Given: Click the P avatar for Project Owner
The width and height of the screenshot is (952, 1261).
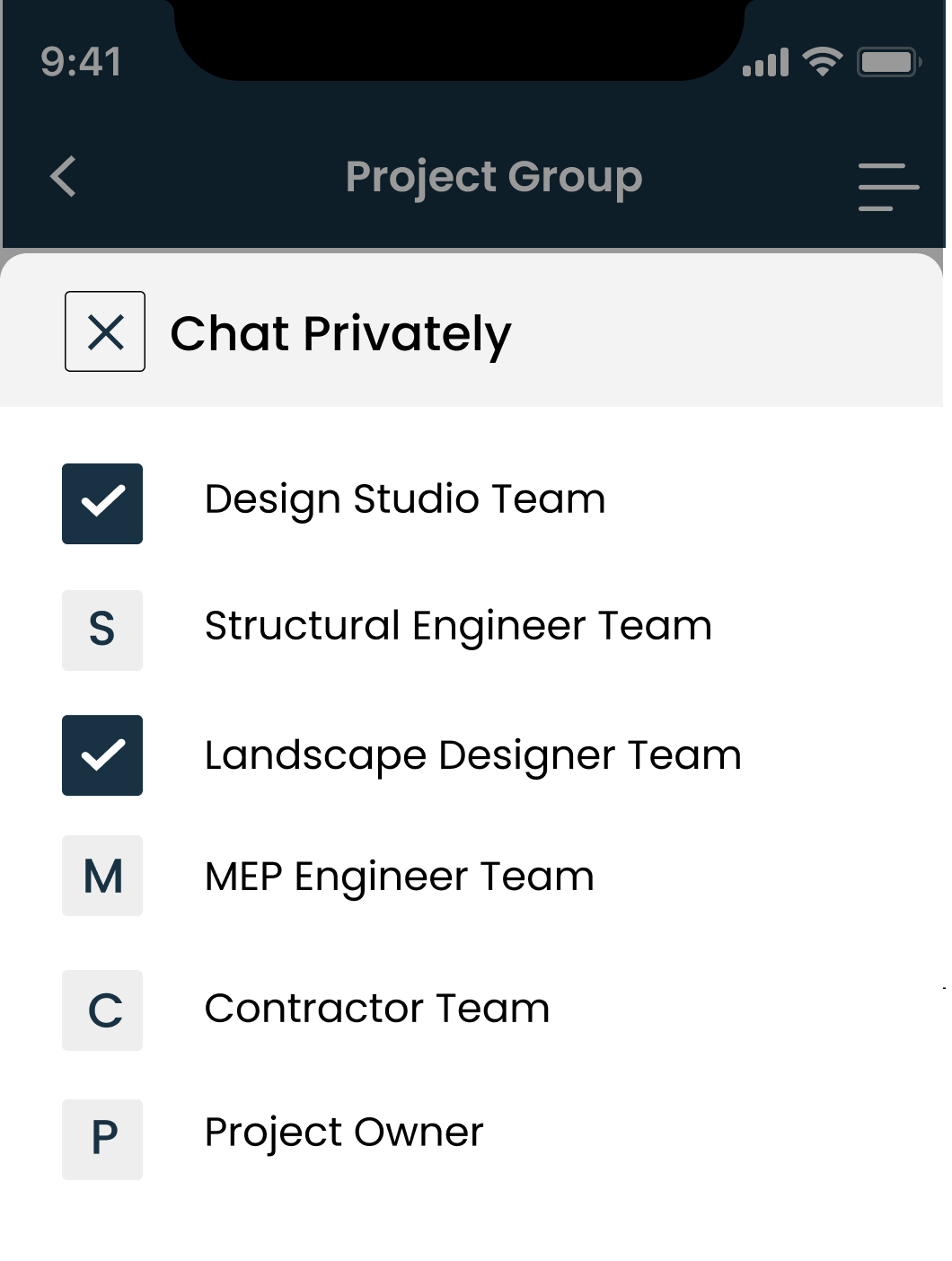Looking at the screenshot, I should pyautogui.click(x=101, y=1139).
